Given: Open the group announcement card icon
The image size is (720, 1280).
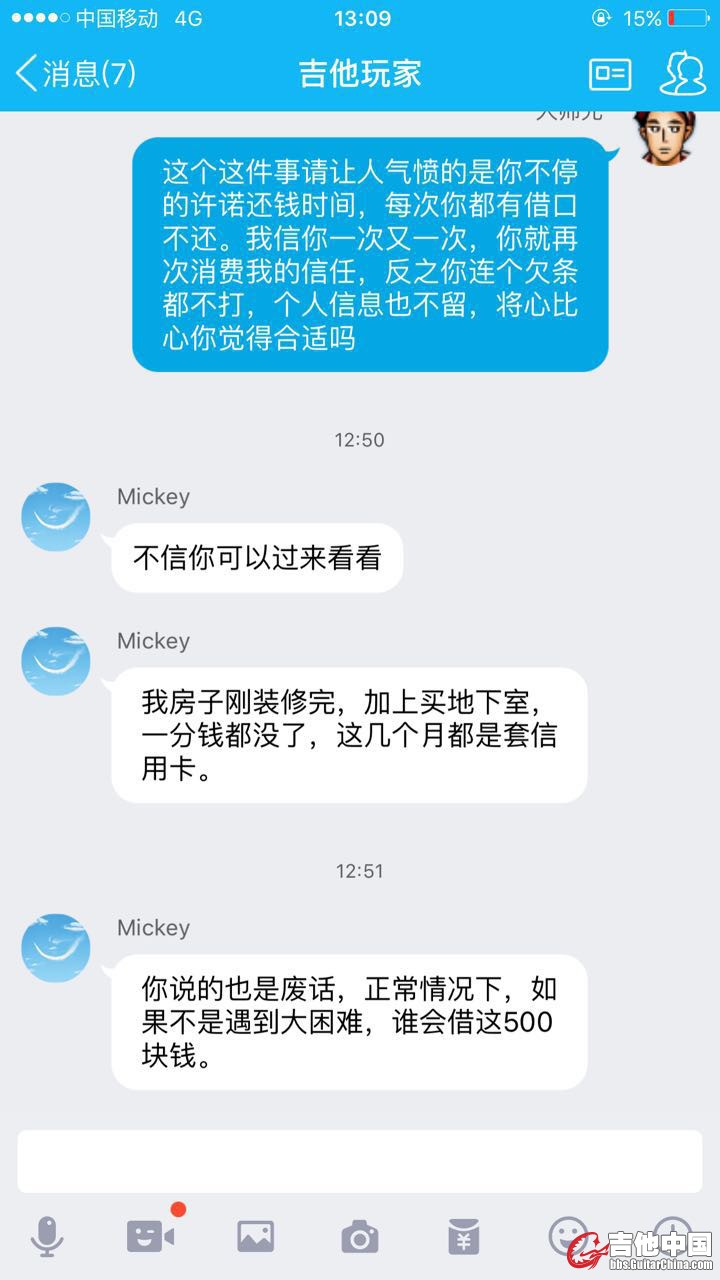Looking at the screenshot, I should (x=610, y=73).
